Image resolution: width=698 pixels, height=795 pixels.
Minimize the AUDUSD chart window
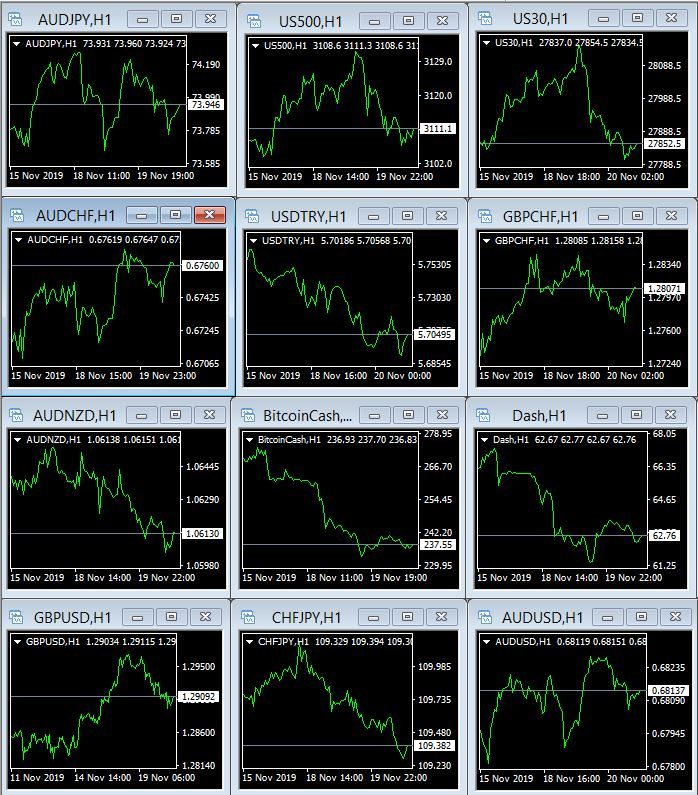(x=605, y=617)
